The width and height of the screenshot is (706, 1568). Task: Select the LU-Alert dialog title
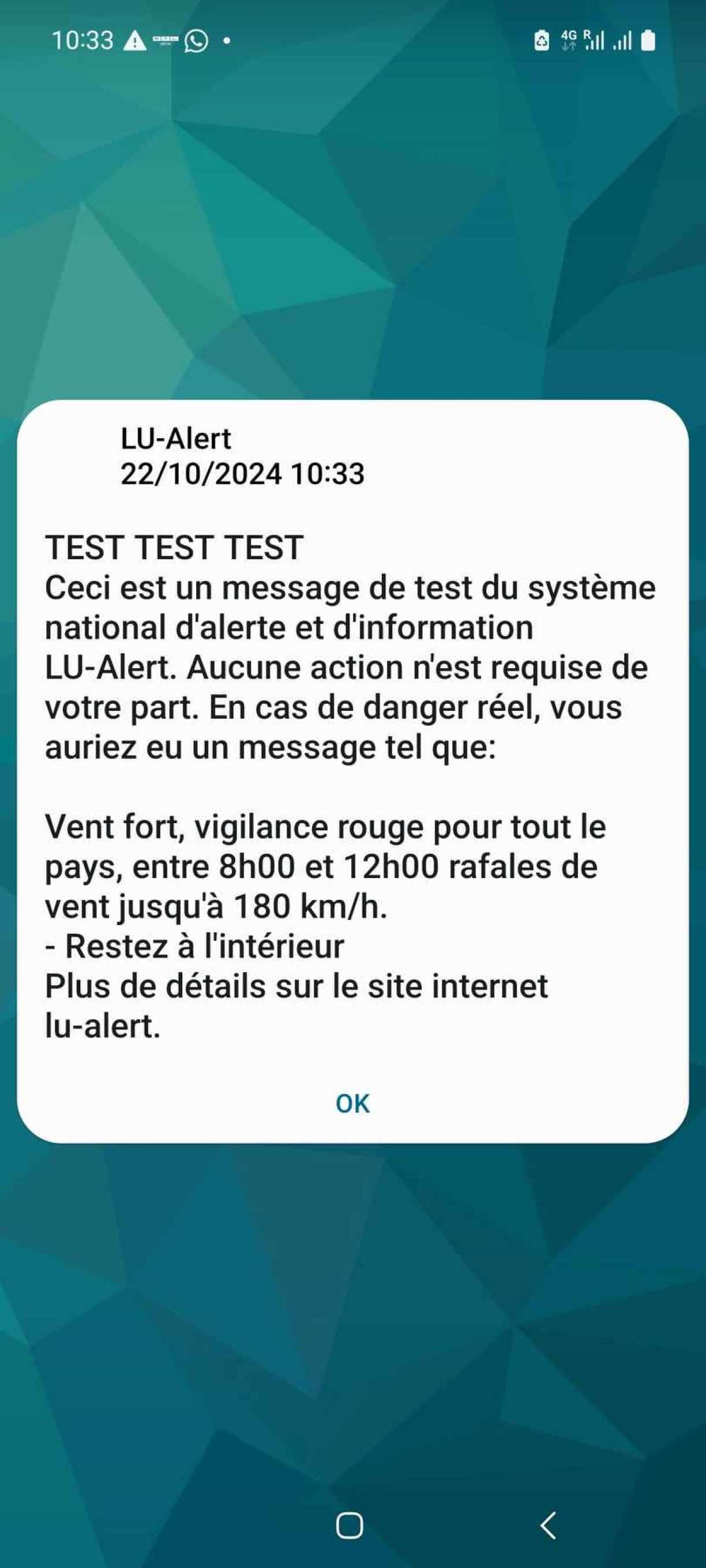pyautogui.click(x=175, y=439)
